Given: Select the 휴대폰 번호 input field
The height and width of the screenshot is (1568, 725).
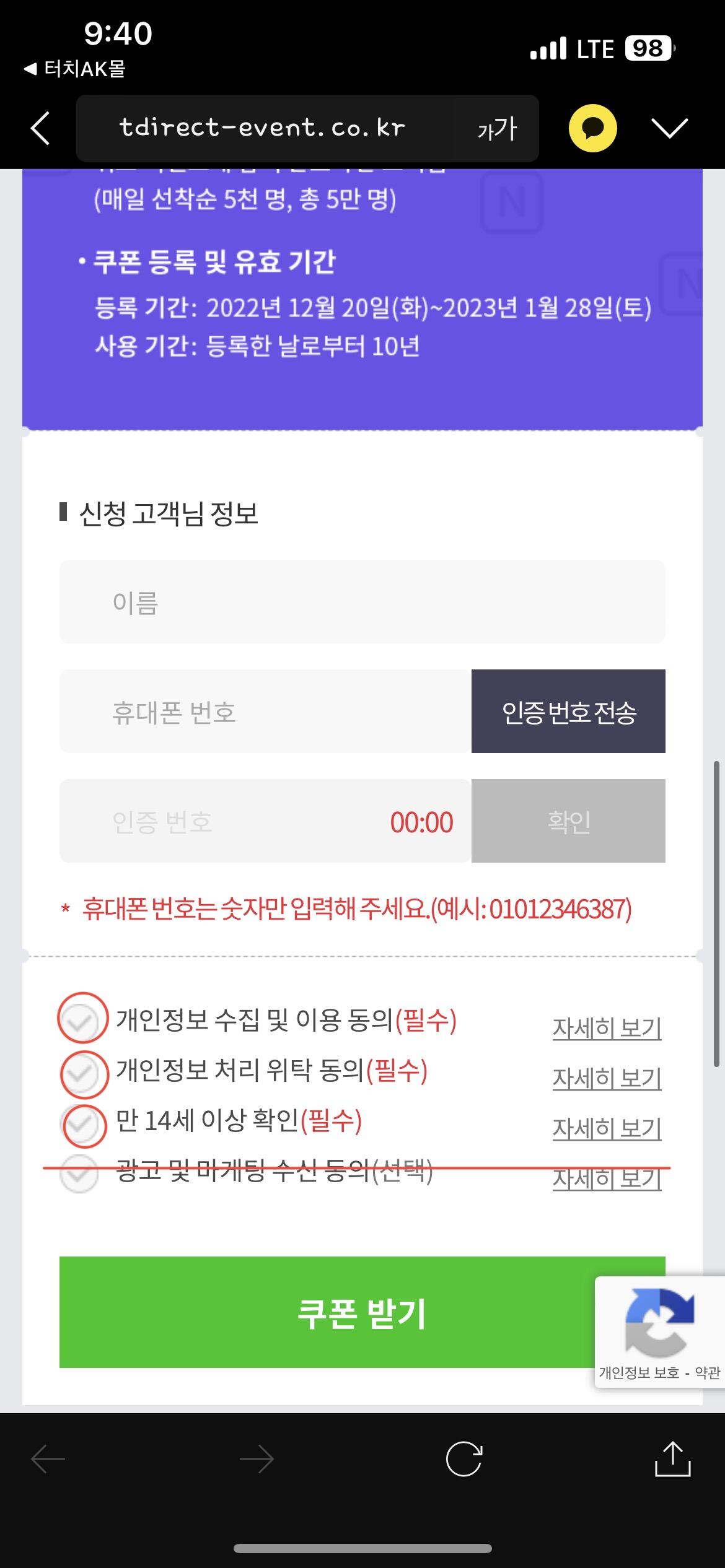Looking at the screenshot, I should point(265,711).
